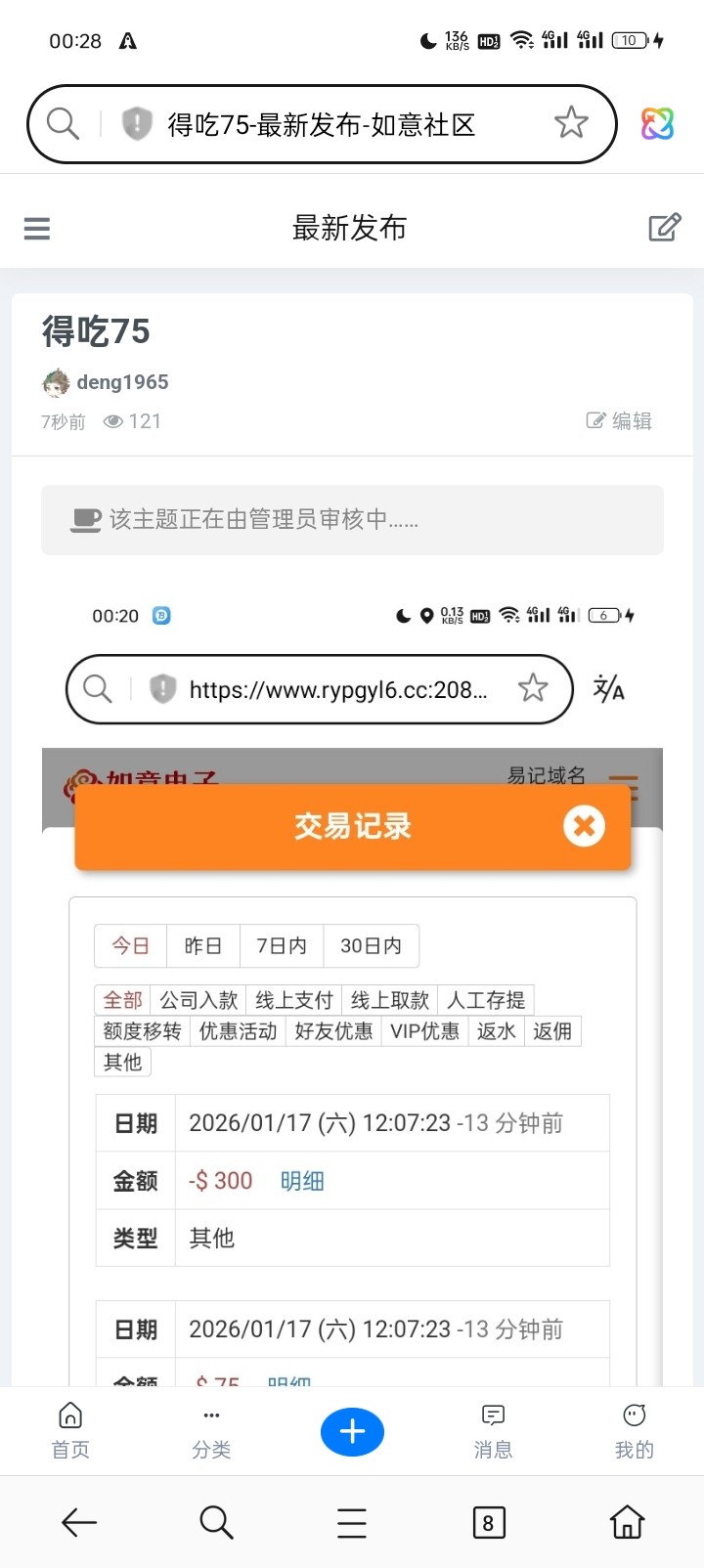Screen dimensions: 704x1568
Task: Tap the blue plus button
Action: pyautogui.click(x=352, y=1432)
